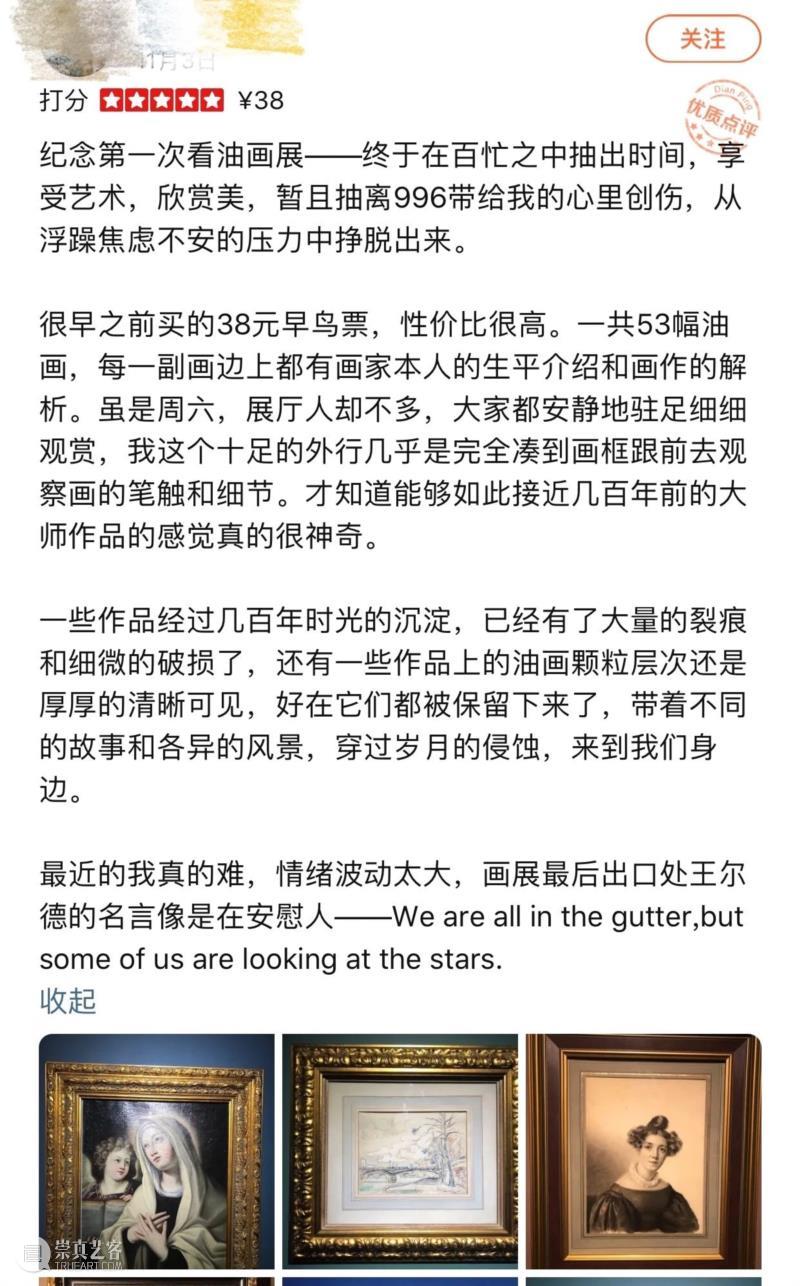The height and width of the screenshot is (1286, 800).
Task: Open the Madonna and child painting photo
Action: point(156,1150)
